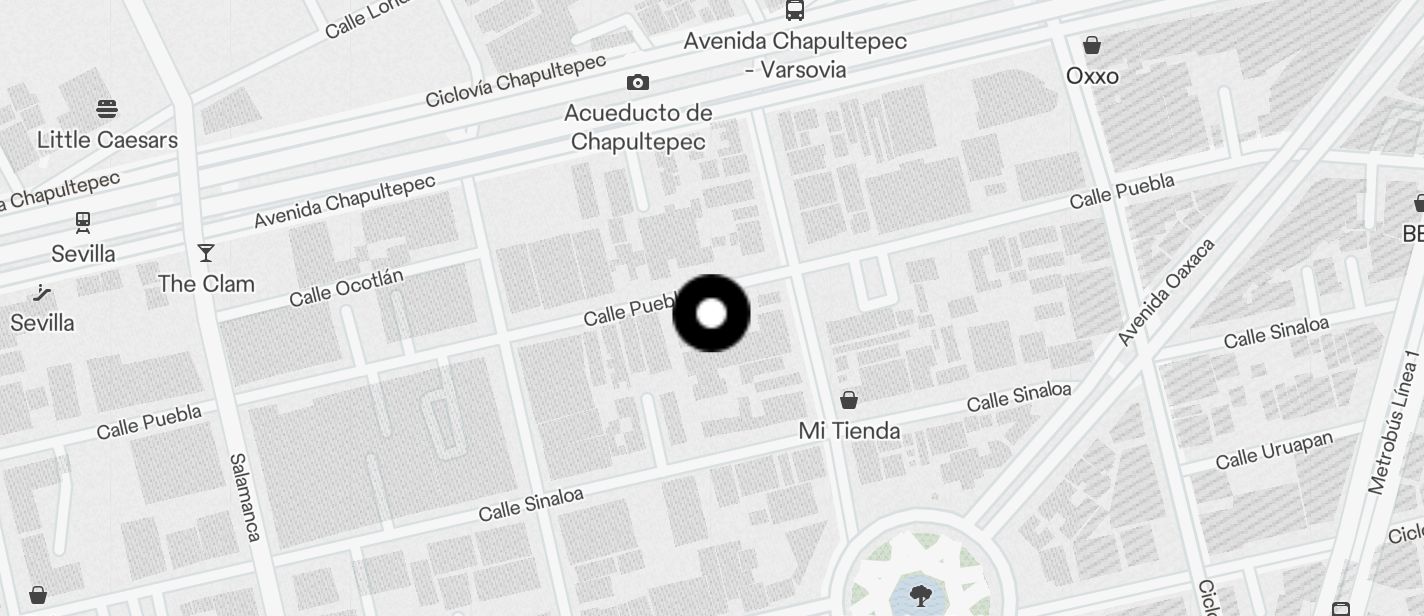
Task: Select the Avenida Chapultepec - Varsovia bus stop
Action: (795, 11)
